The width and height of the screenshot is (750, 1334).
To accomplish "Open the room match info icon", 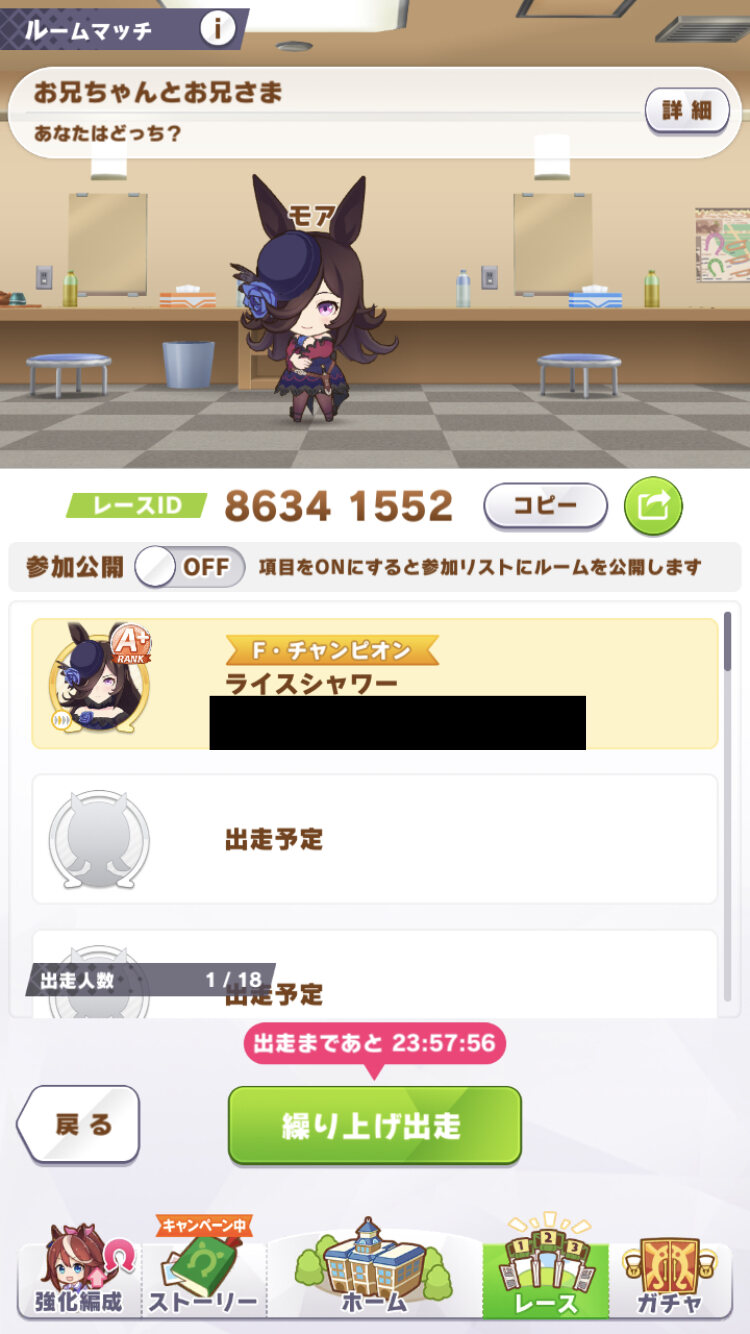I will (x=217, y=28).
